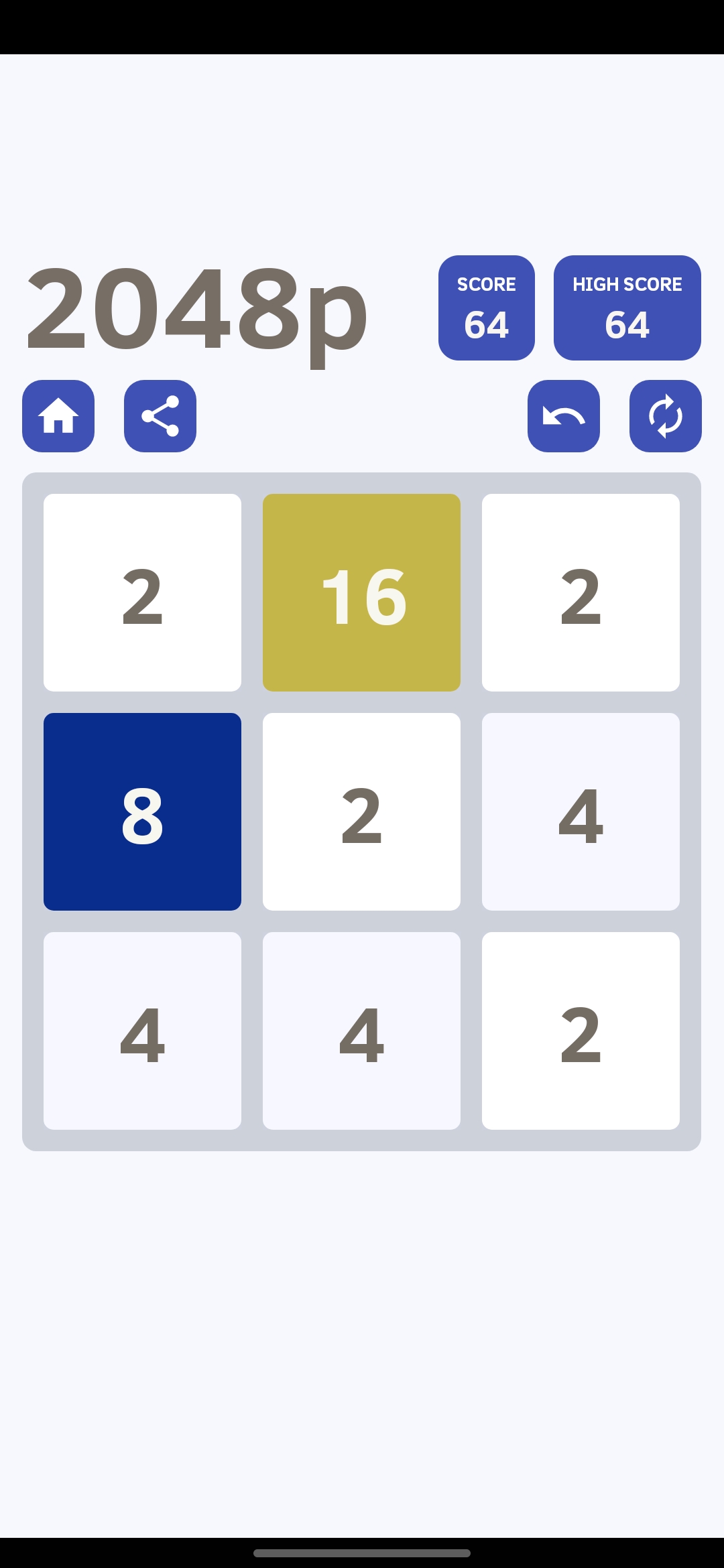Tap the 2 tile in the top-right corner

[x=581, y=592]
